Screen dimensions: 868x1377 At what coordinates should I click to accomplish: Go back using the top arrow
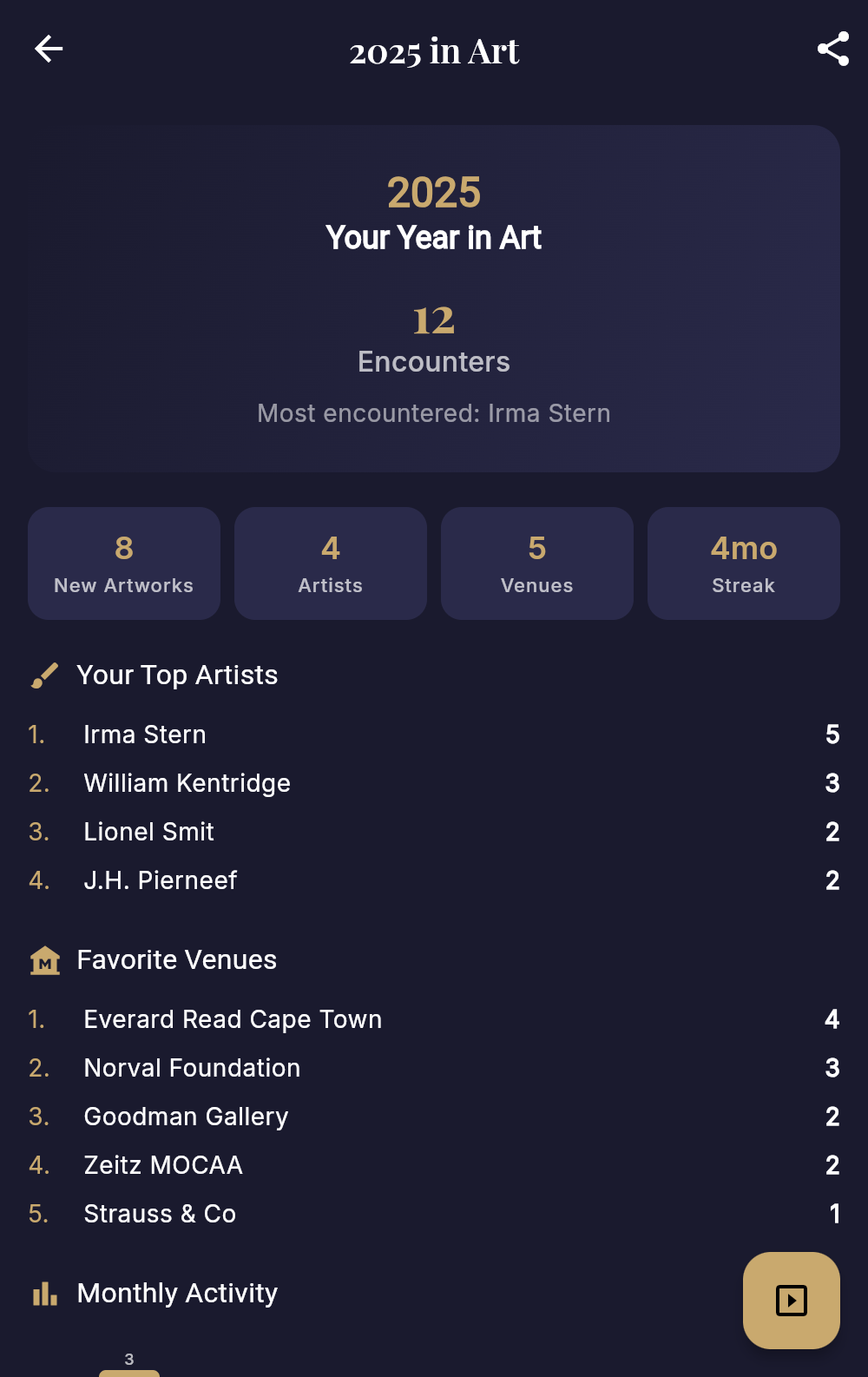click(x=49, y=49)
